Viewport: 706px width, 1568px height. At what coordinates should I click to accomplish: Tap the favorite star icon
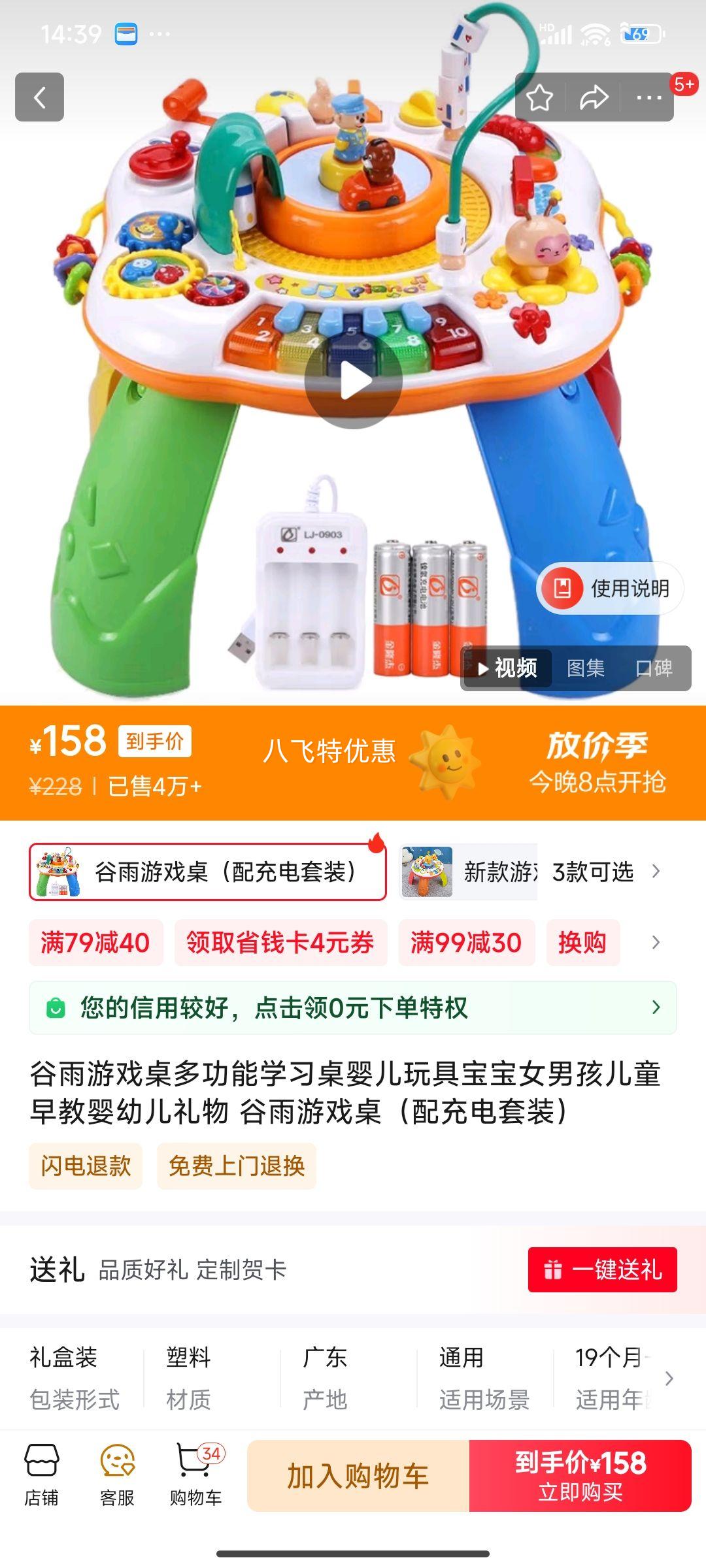[x=540, y=97]
